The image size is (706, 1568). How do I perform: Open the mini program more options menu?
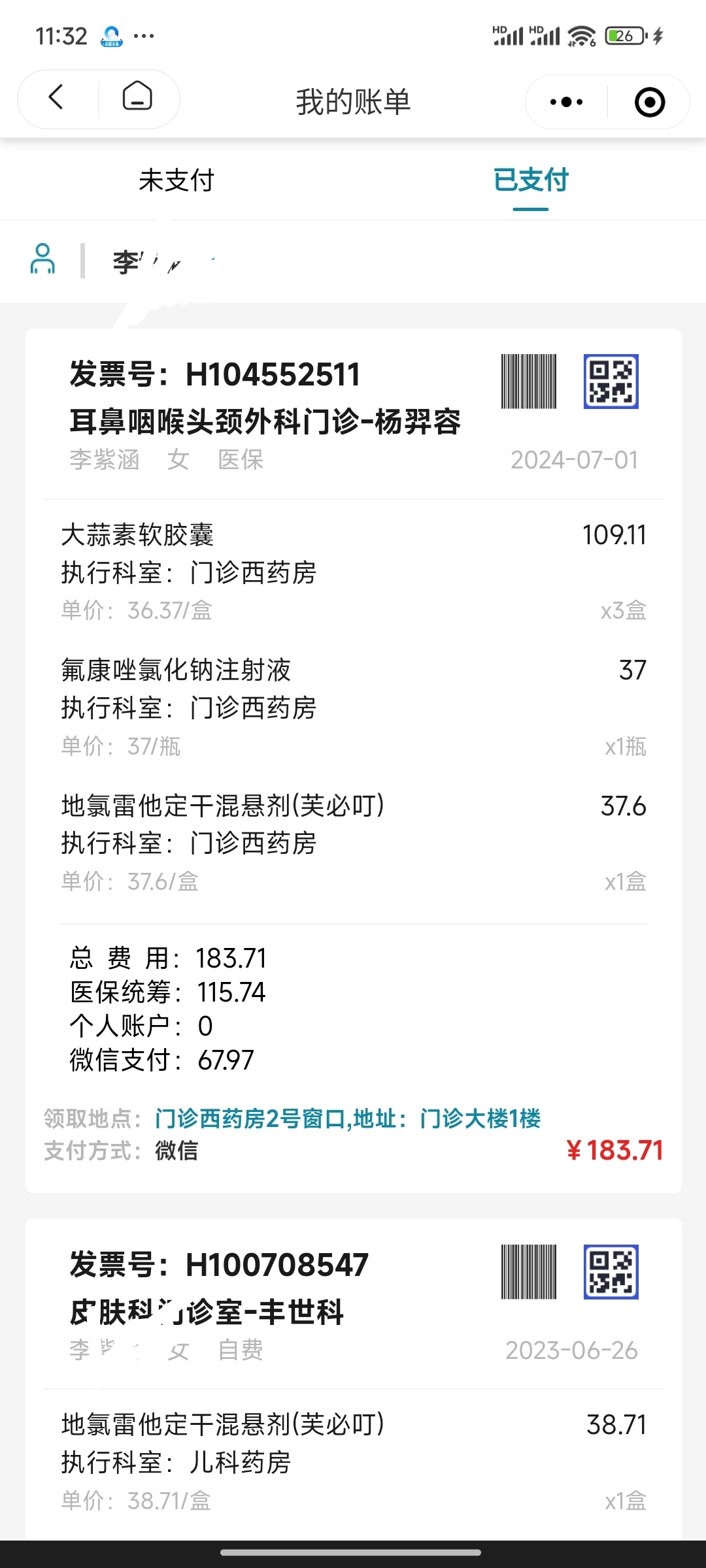coord(566,102)
